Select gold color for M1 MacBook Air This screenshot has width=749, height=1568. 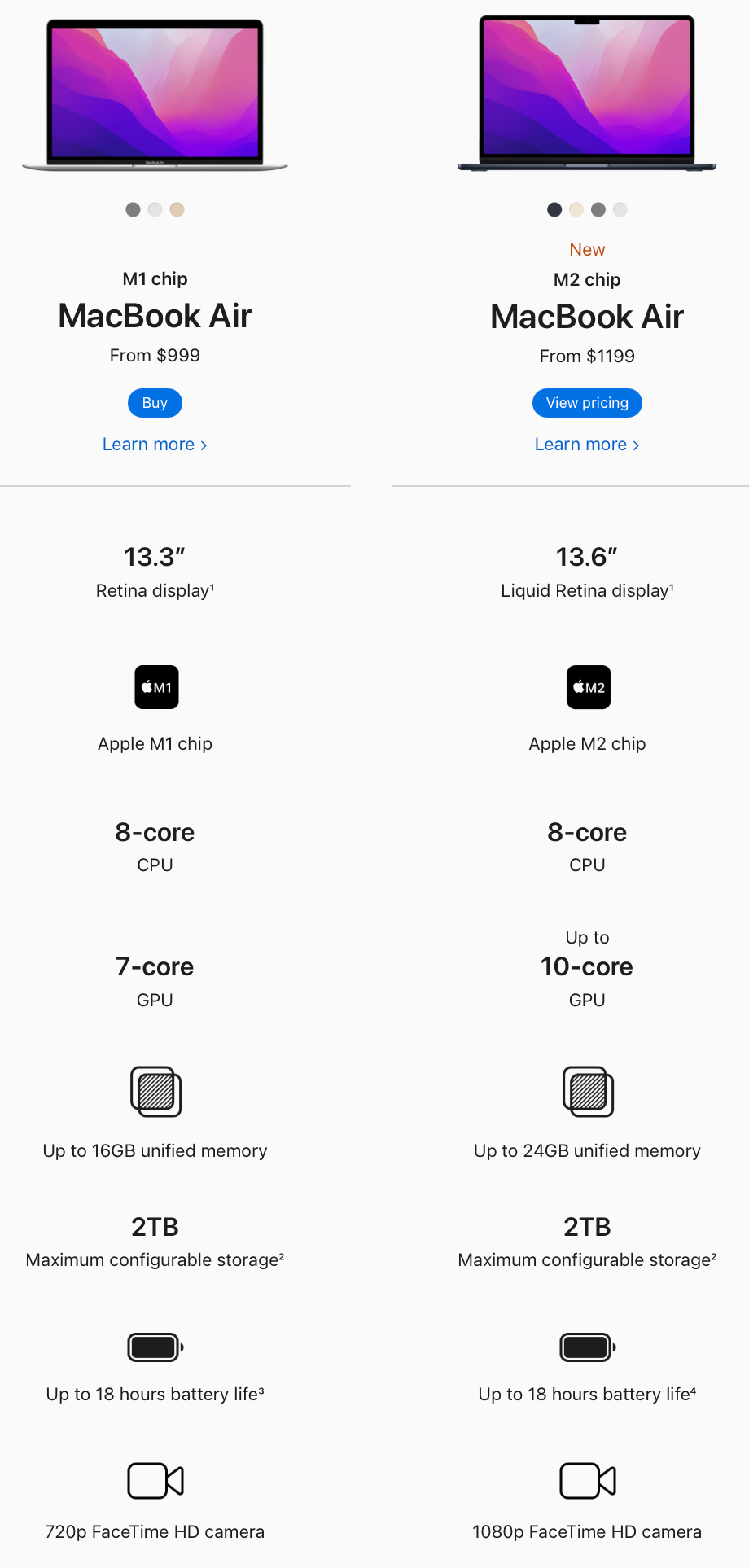[177, 210]
